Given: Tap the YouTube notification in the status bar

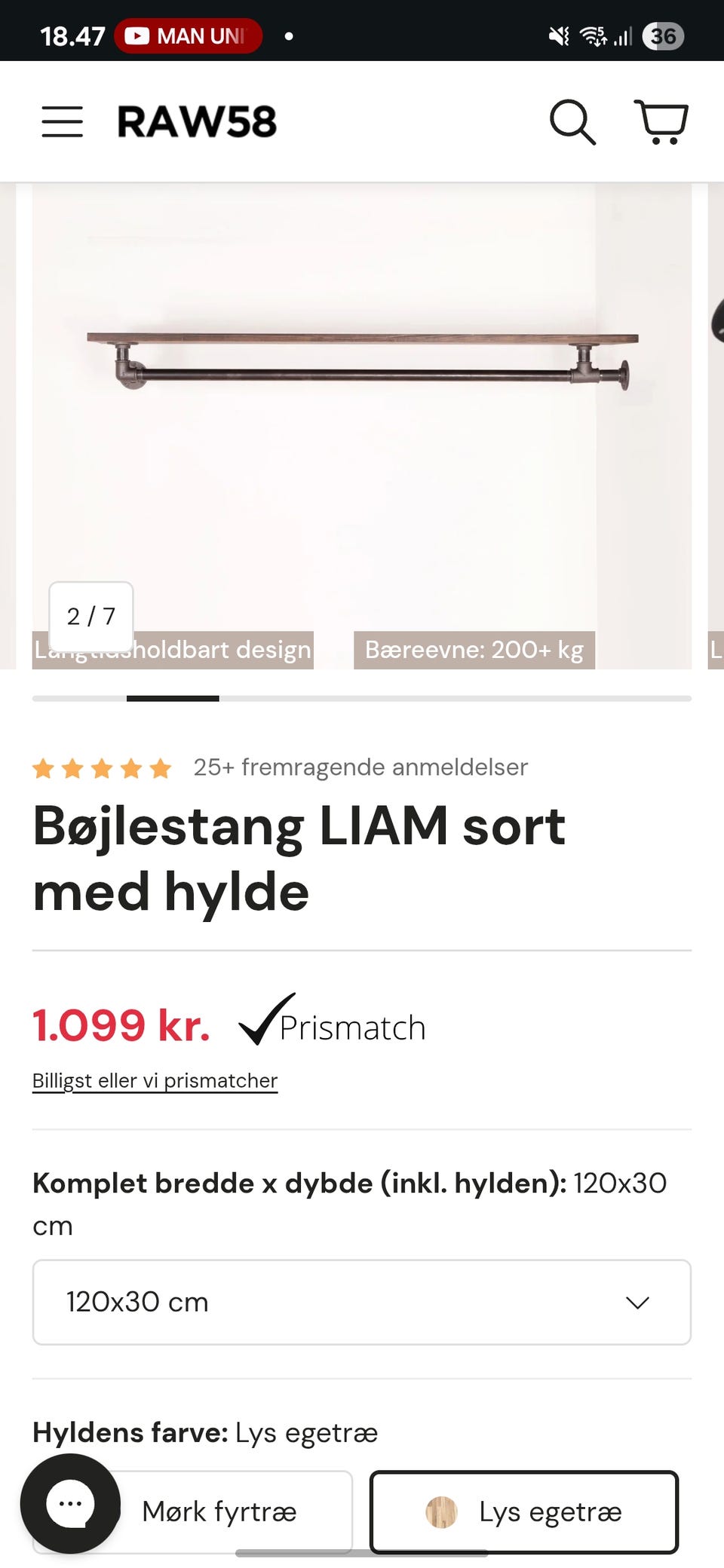Looking at the screenshot, I should 186,35.
